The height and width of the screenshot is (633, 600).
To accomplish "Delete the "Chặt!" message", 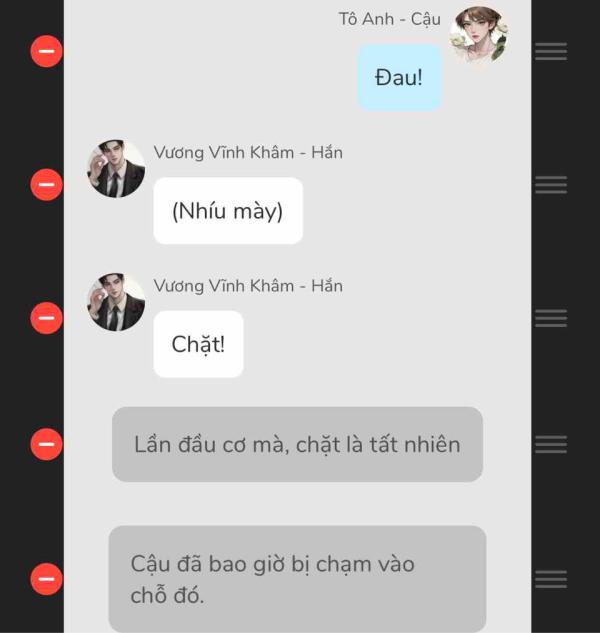I will pos(46,318).
